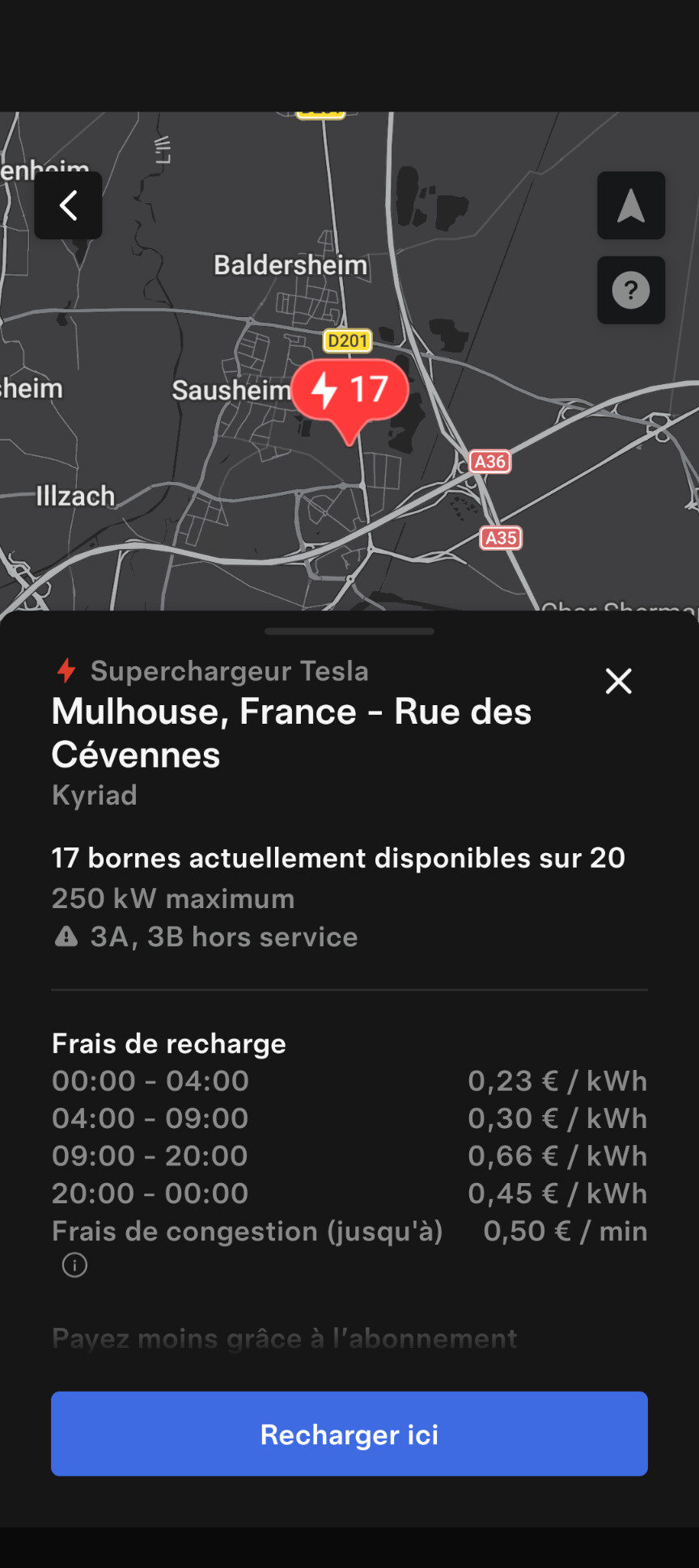Image resolution: width=699 pixels, height=1568 pixels.
Task: Close the Mulhouse Supercharger details panel
Action: pos(619,681)
